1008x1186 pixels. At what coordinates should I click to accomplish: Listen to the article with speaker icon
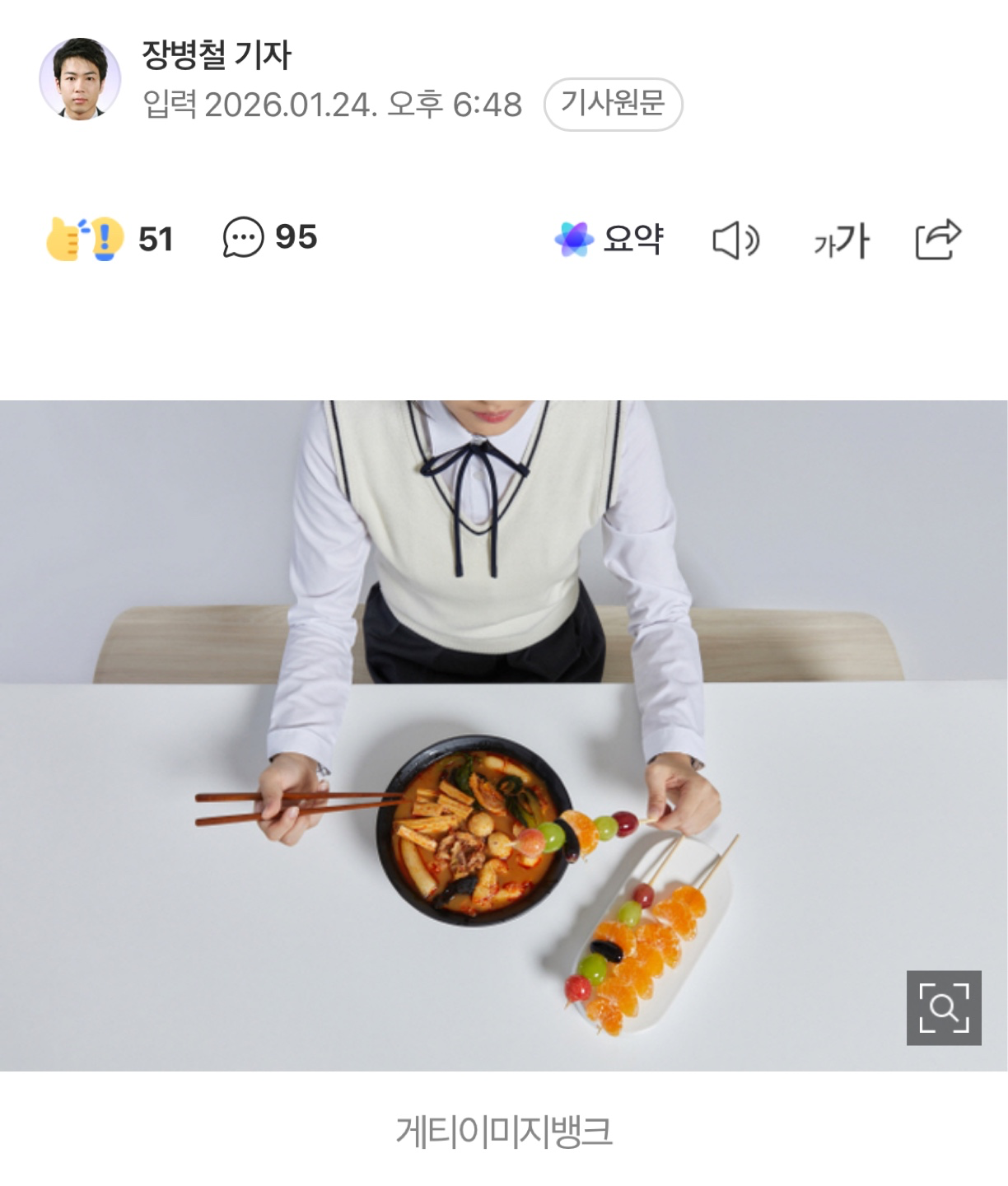point(735,240)
